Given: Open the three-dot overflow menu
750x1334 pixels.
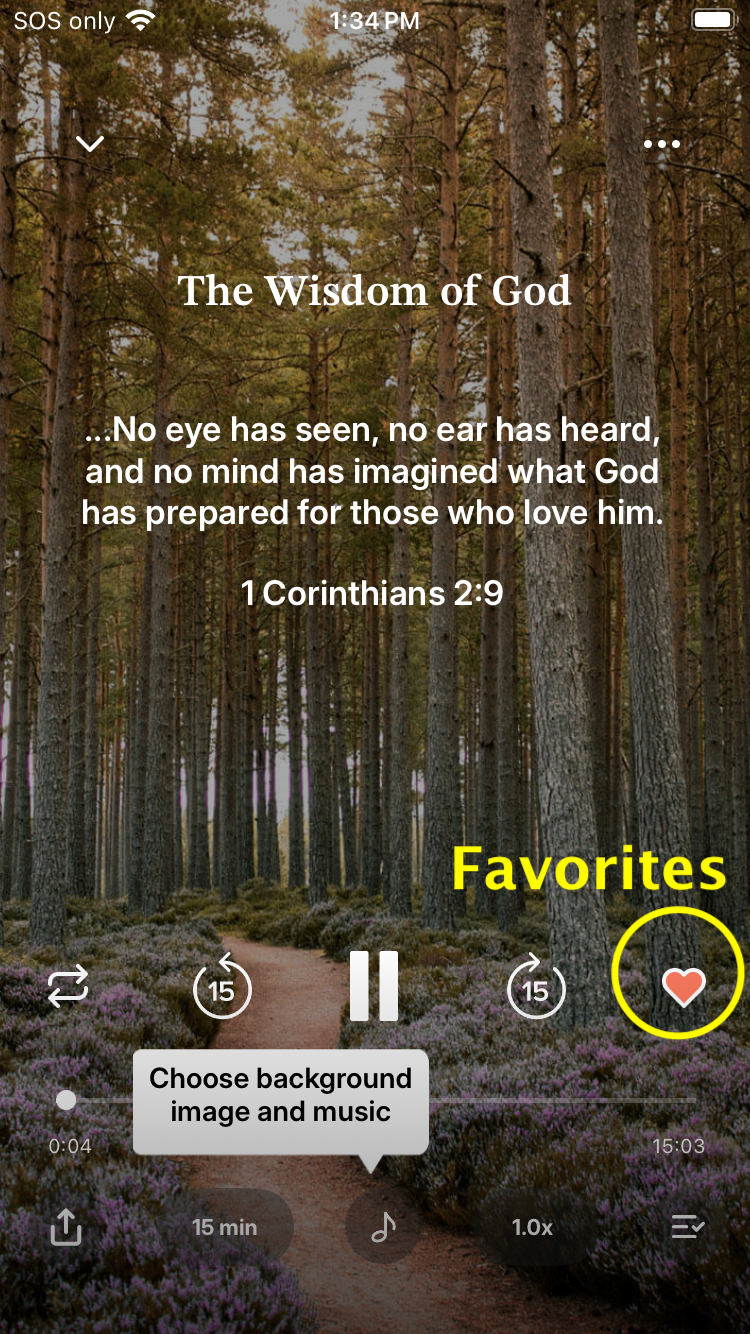Looking at the screenshot, I should click(661, 145).
